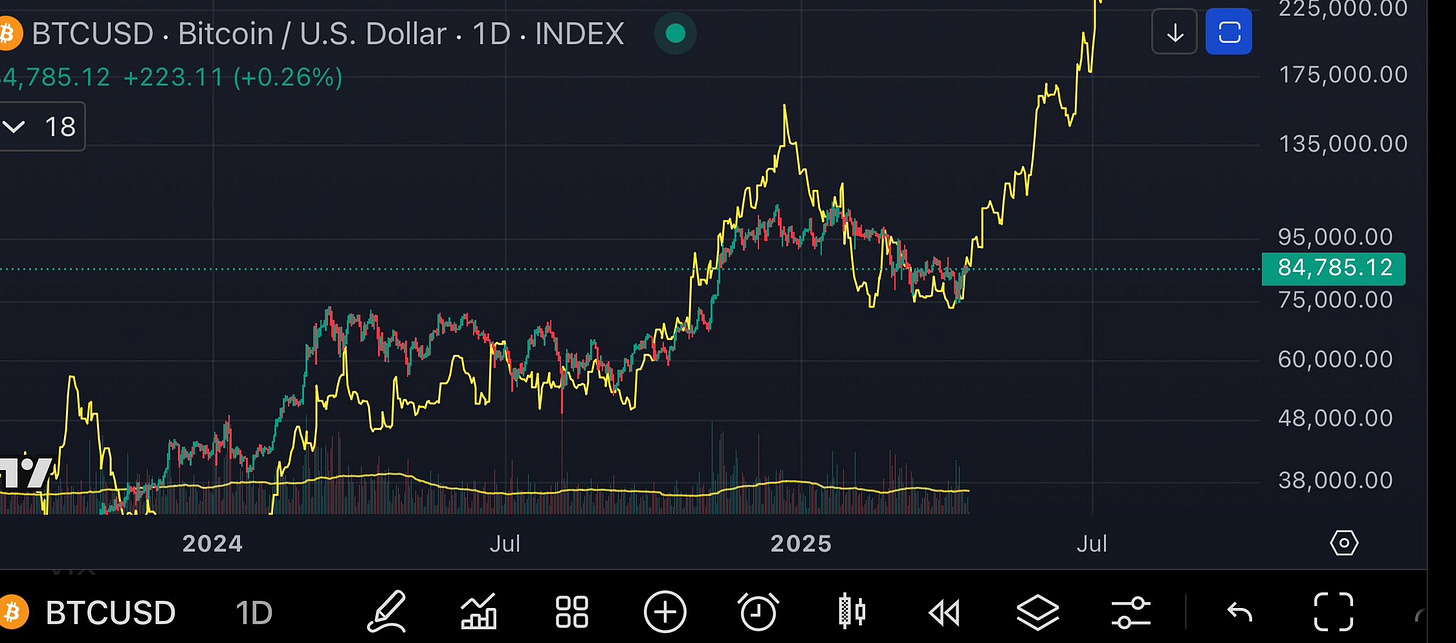Change the candlestick chart type
The height and width of the screenshot is (643, 1456).
click(x=851, y=611)
